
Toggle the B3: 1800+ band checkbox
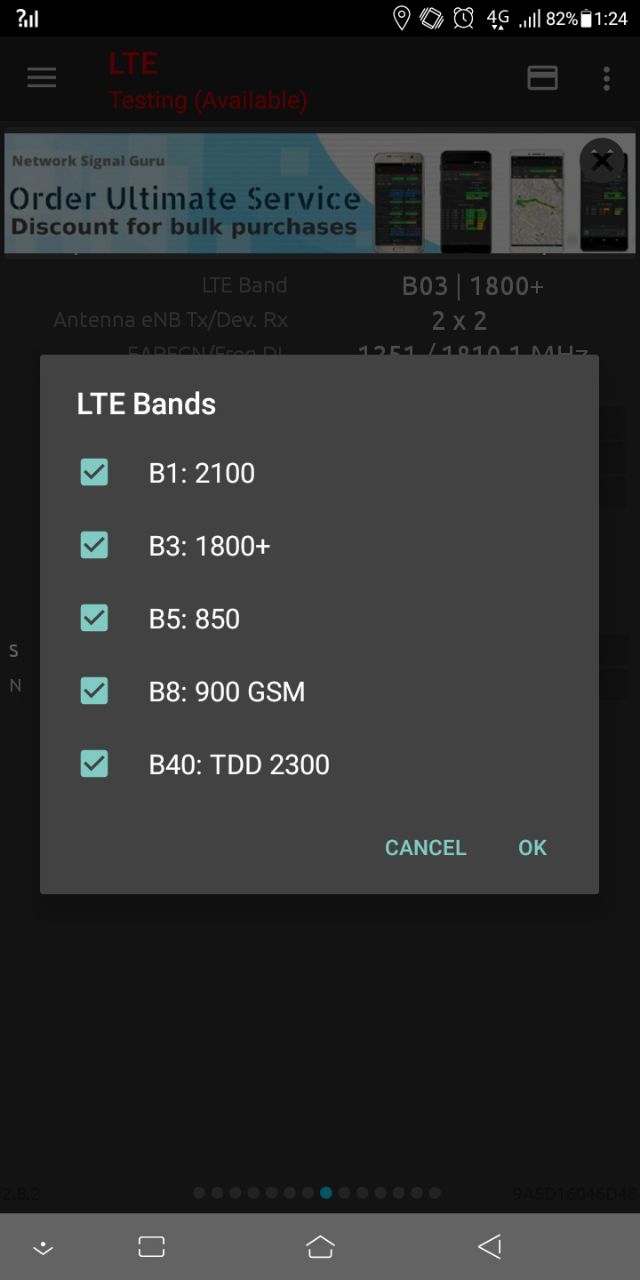(x=94, y=545)
